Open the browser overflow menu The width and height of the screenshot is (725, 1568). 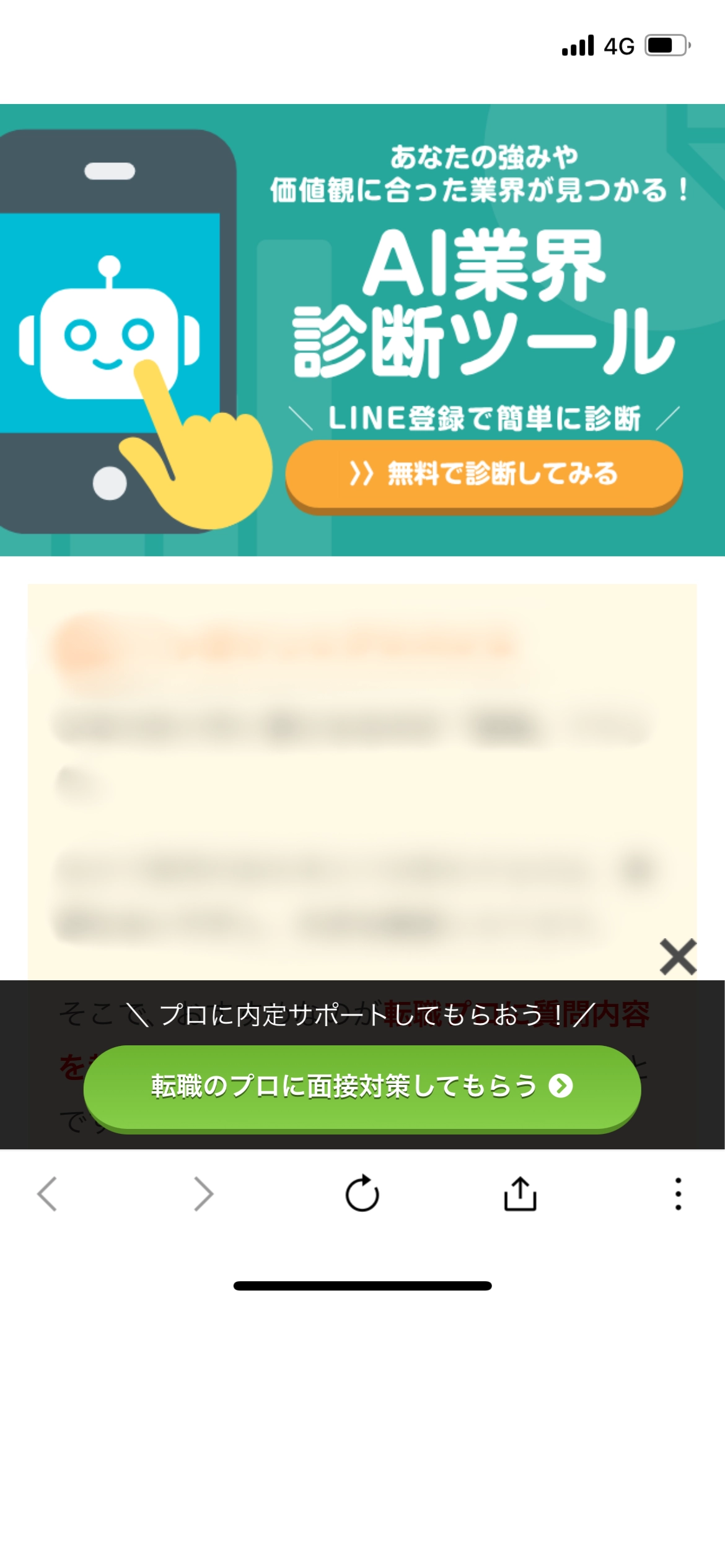(678, 1193)
